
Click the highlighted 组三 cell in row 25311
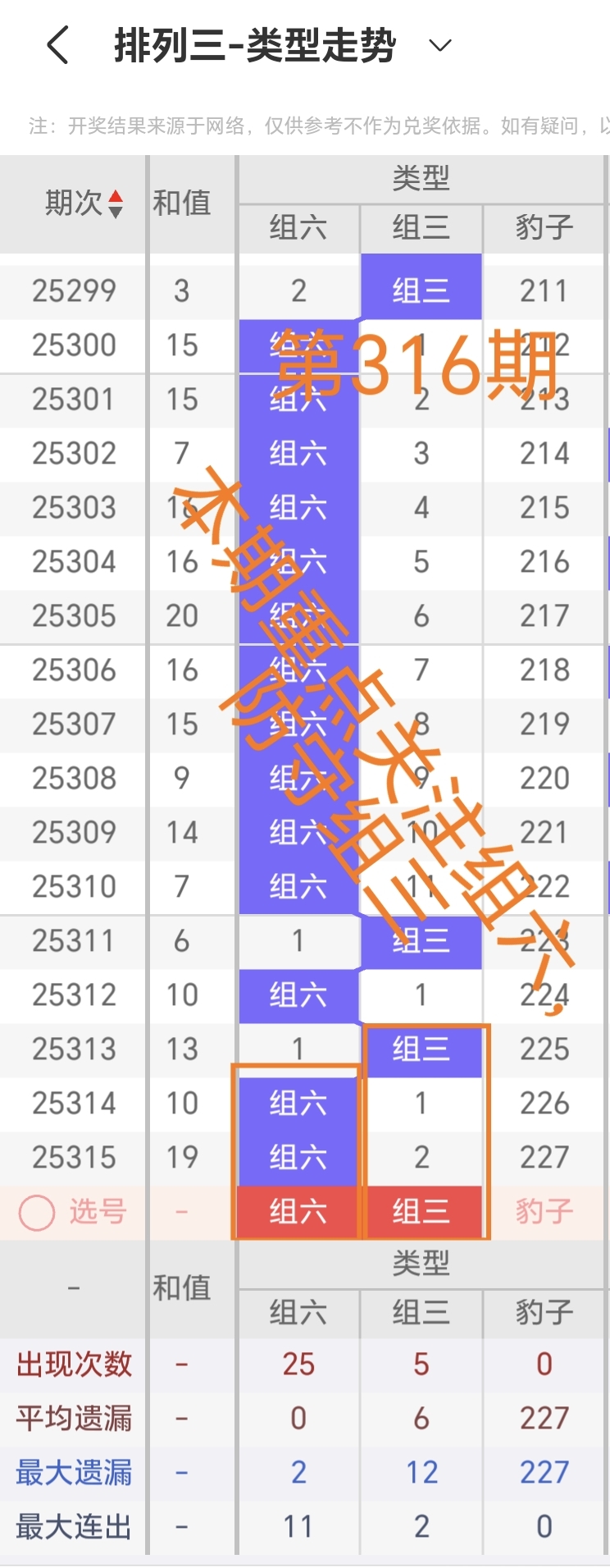point(421,941)
